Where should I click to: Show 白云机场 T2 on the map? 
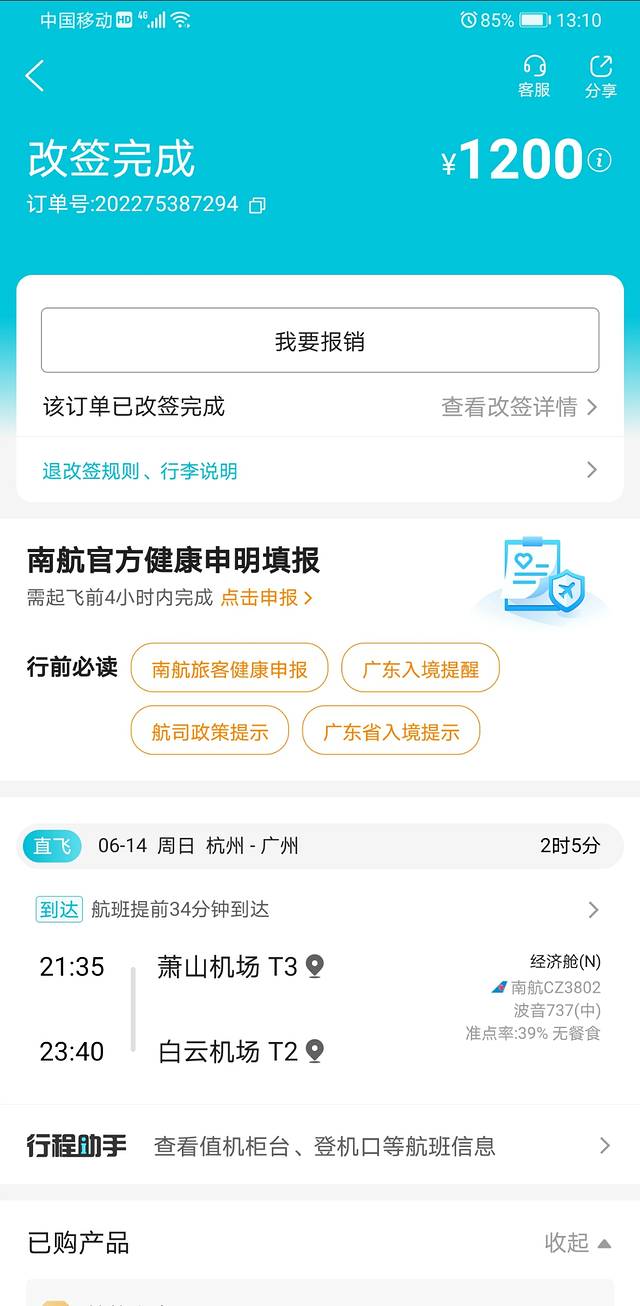tap(315, 1051)
